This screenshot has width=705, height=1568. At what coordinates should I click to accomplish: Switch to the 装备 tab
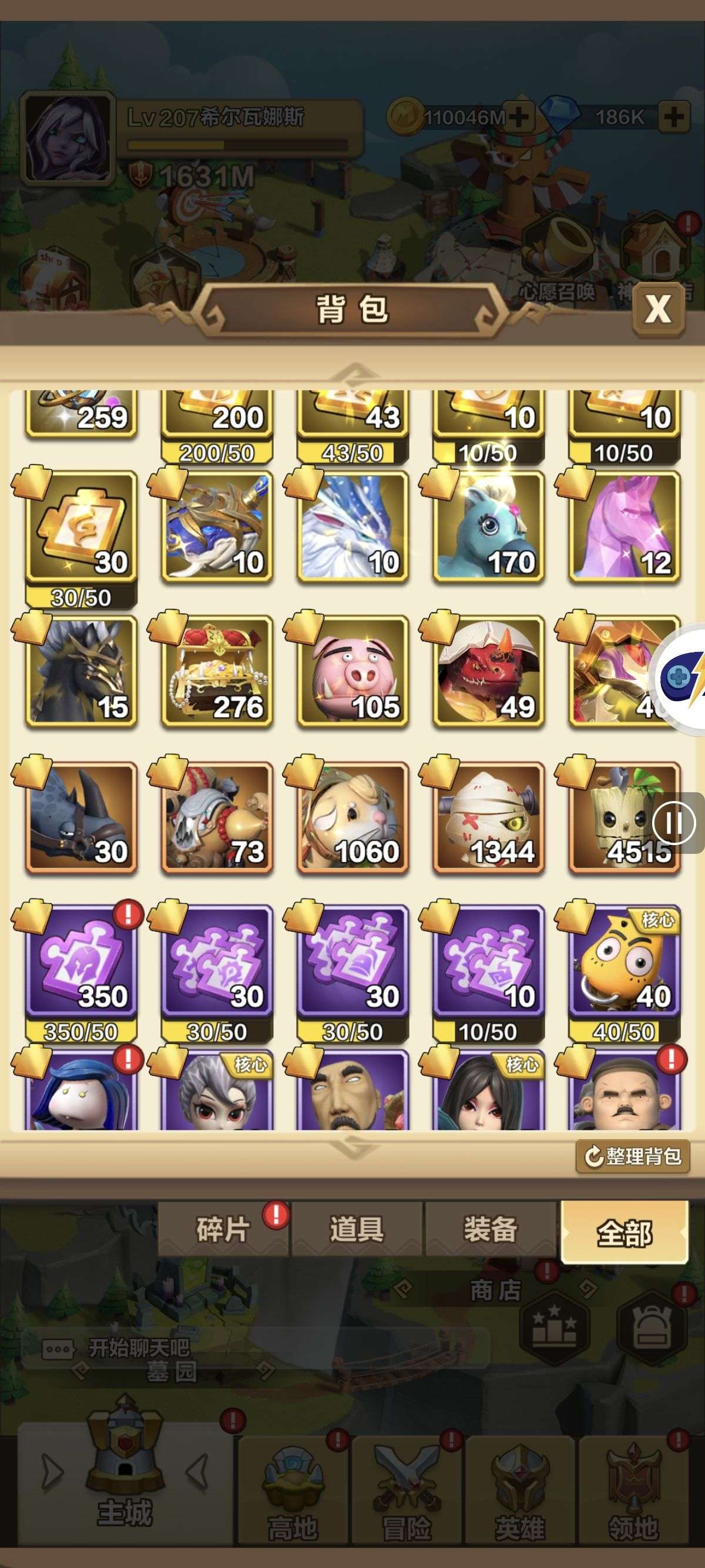(490, 1229)
